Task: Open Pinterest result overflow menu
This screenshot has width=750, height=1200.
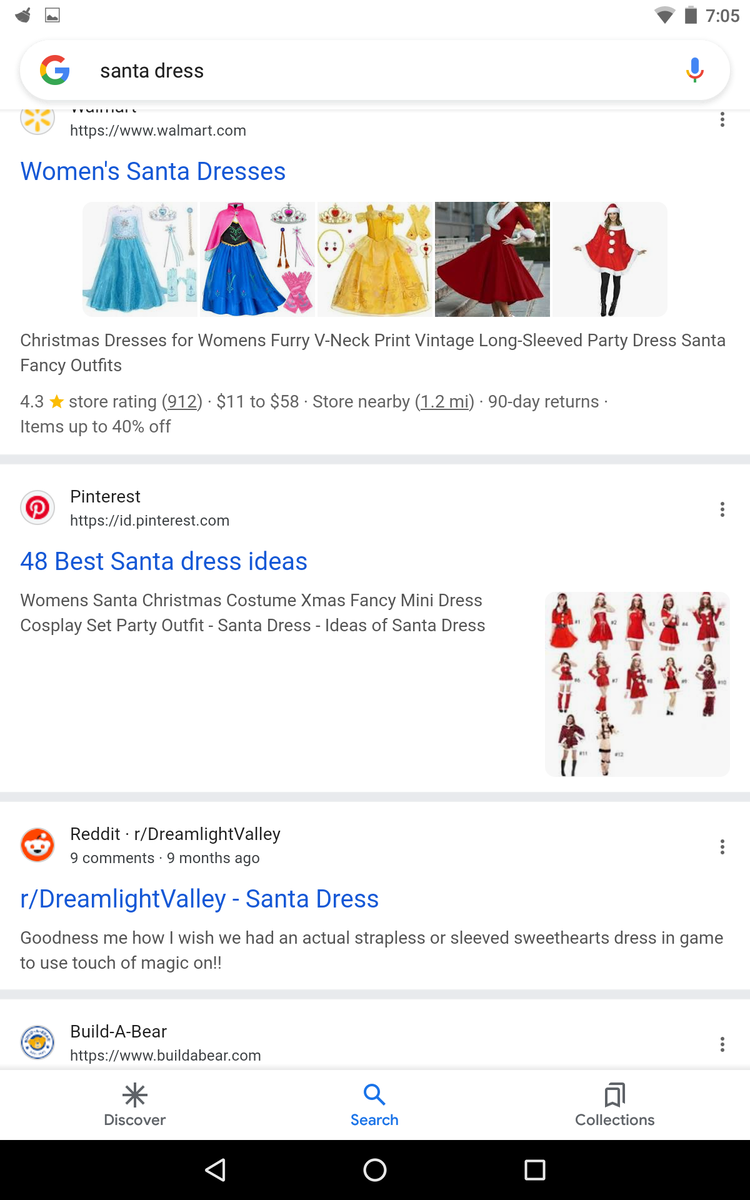Action: 722,509
